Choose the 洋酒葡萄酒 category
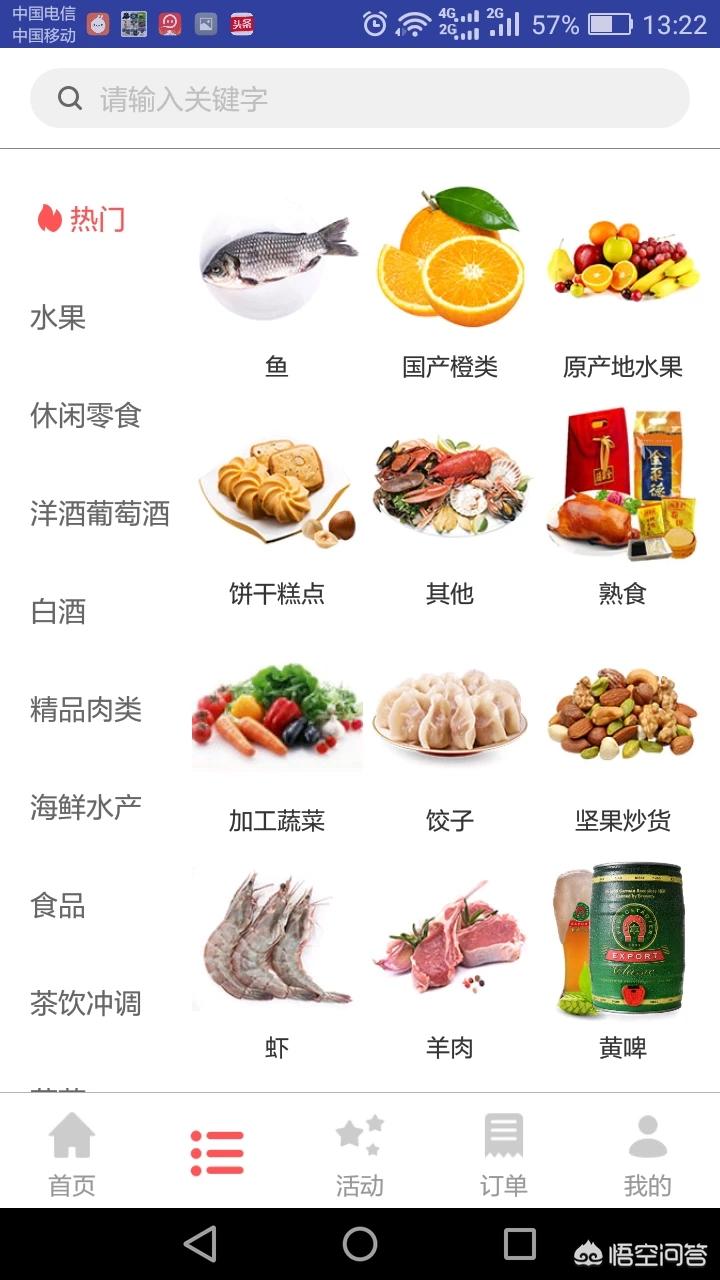Screen dimensions: 720x1280 (x=100, y=514)
